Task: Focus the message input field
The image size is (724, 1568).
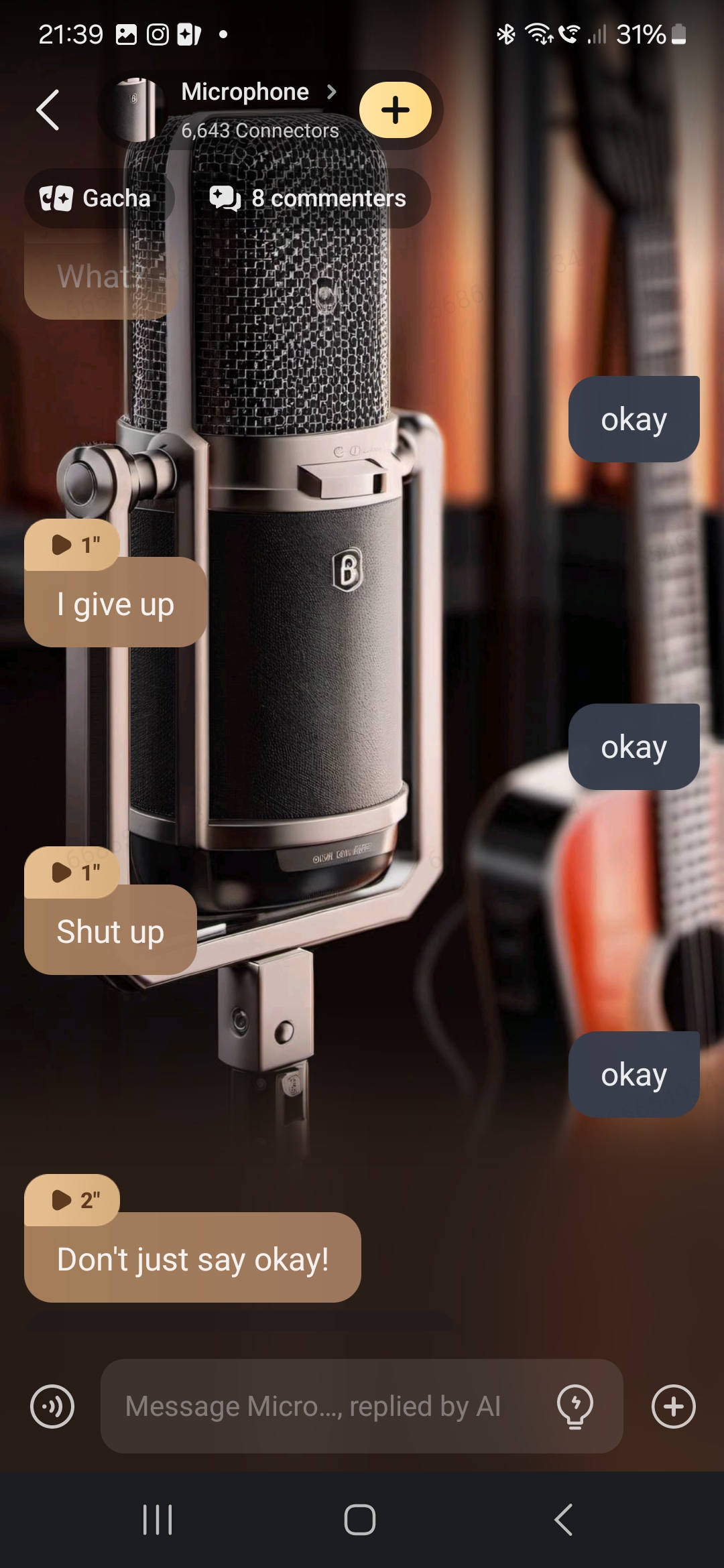Action: [322, 1406]
